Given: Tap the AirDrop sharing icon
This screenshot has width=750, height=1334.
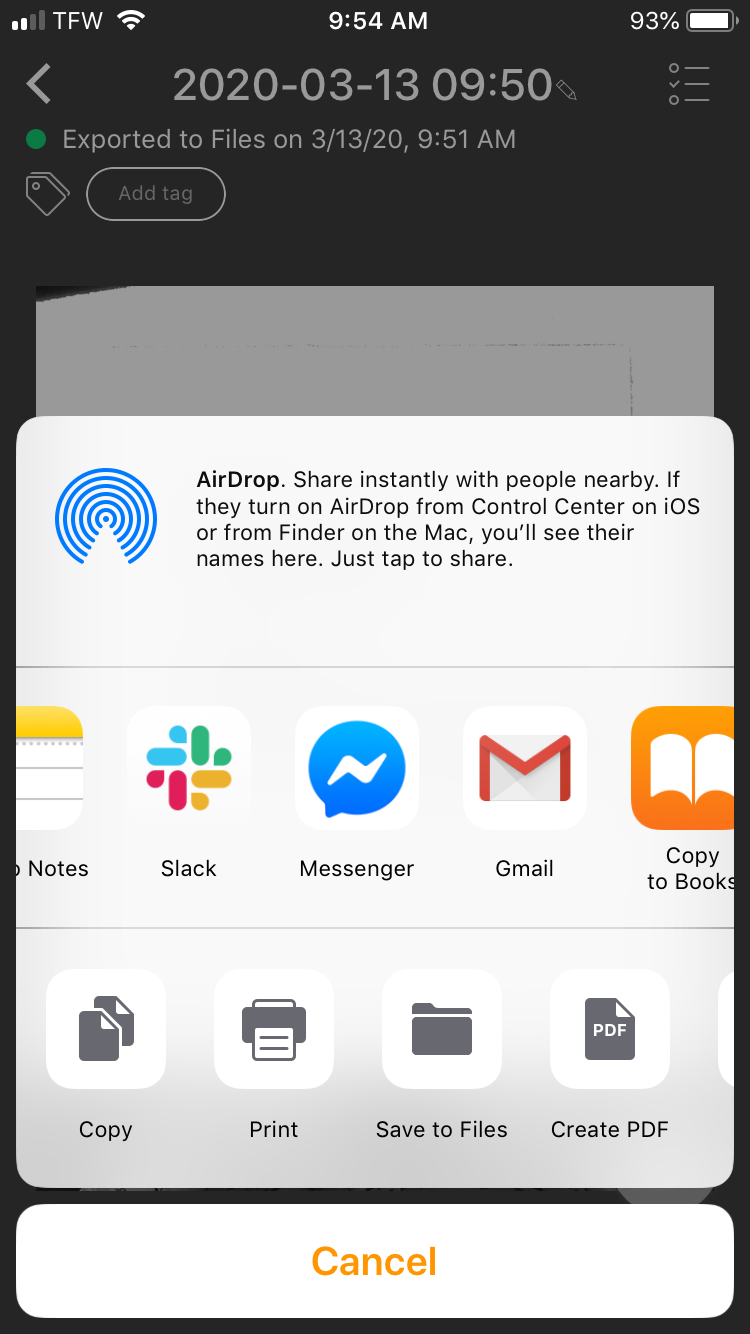Looking at the screenshot, I should point(106,518).
